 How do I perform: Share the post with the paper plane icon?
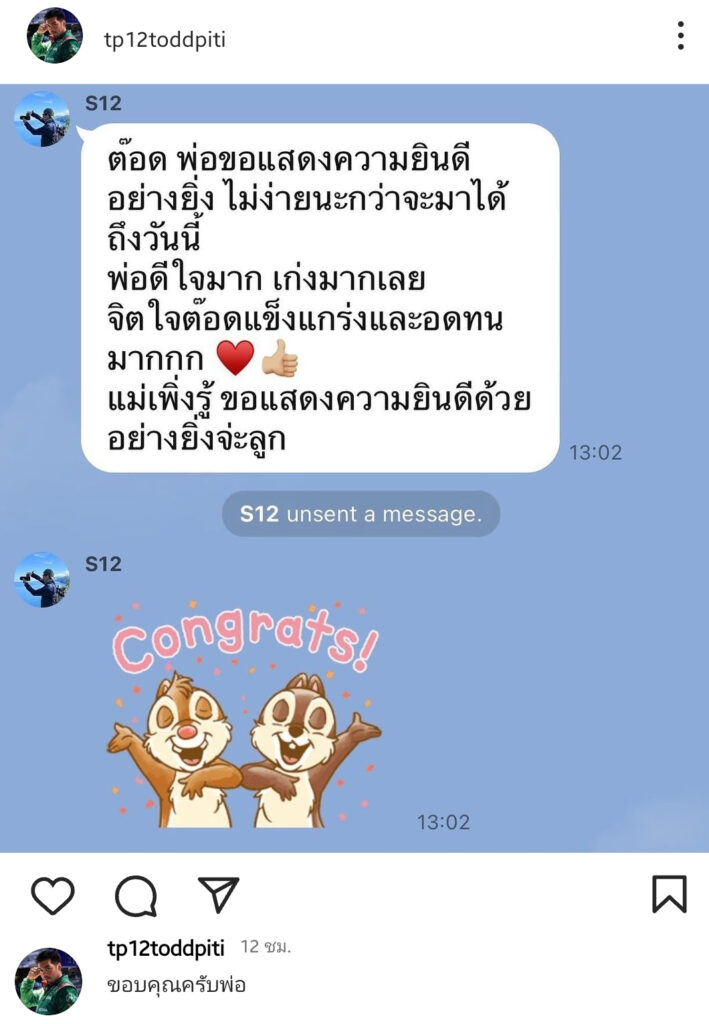pos(217,894)
